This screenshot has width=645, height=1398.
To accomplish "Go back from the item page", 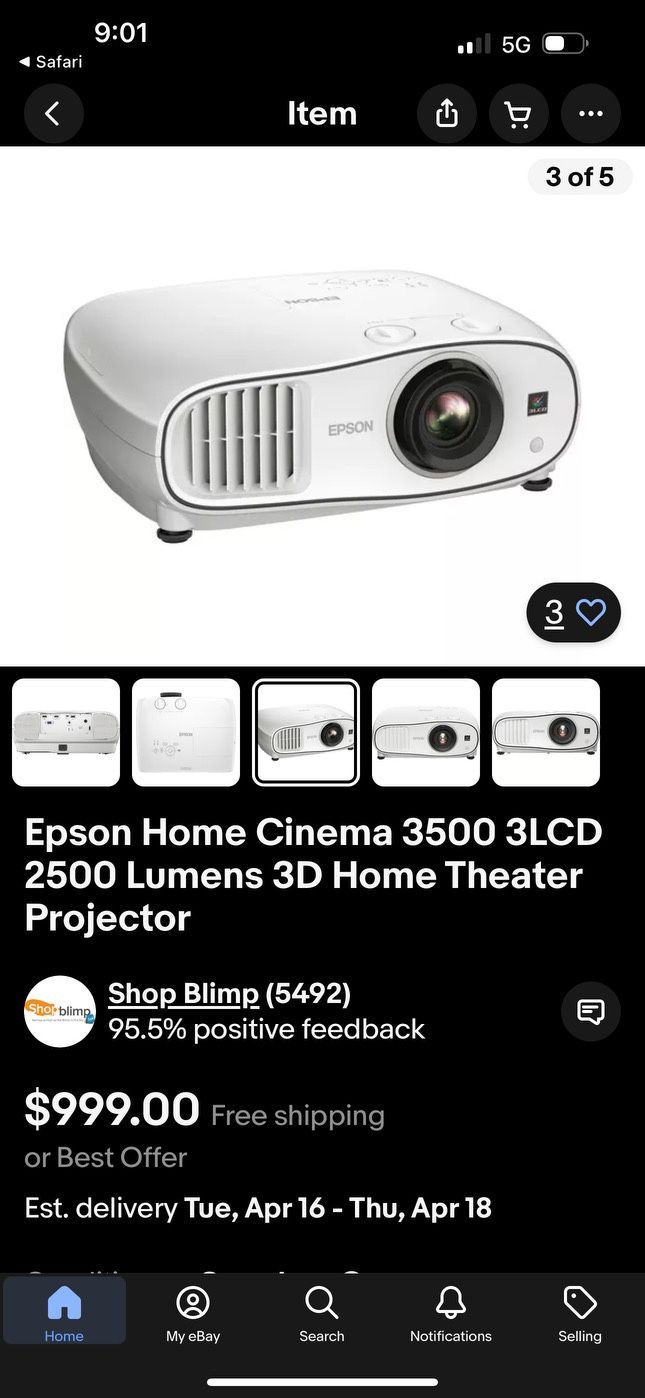I will tap(53, 114).
